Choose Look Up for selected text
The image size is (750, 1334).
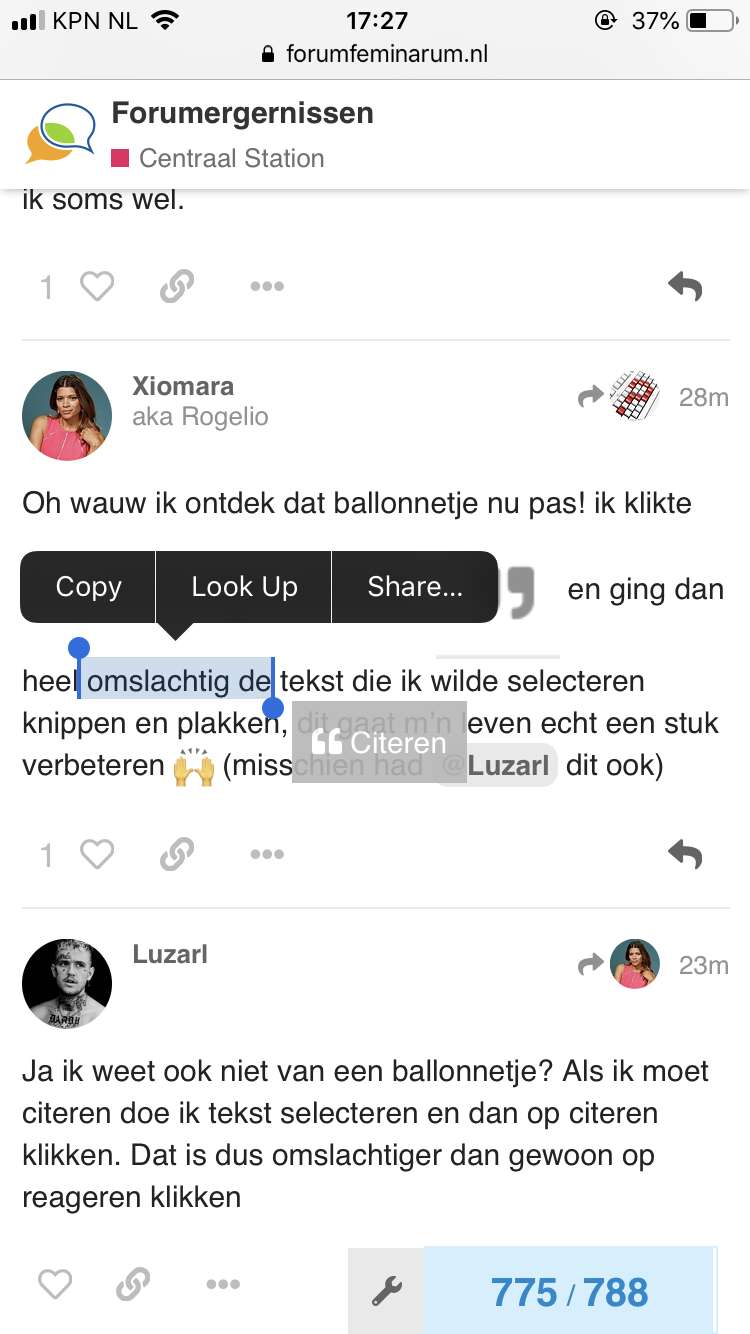pos(244,587)
